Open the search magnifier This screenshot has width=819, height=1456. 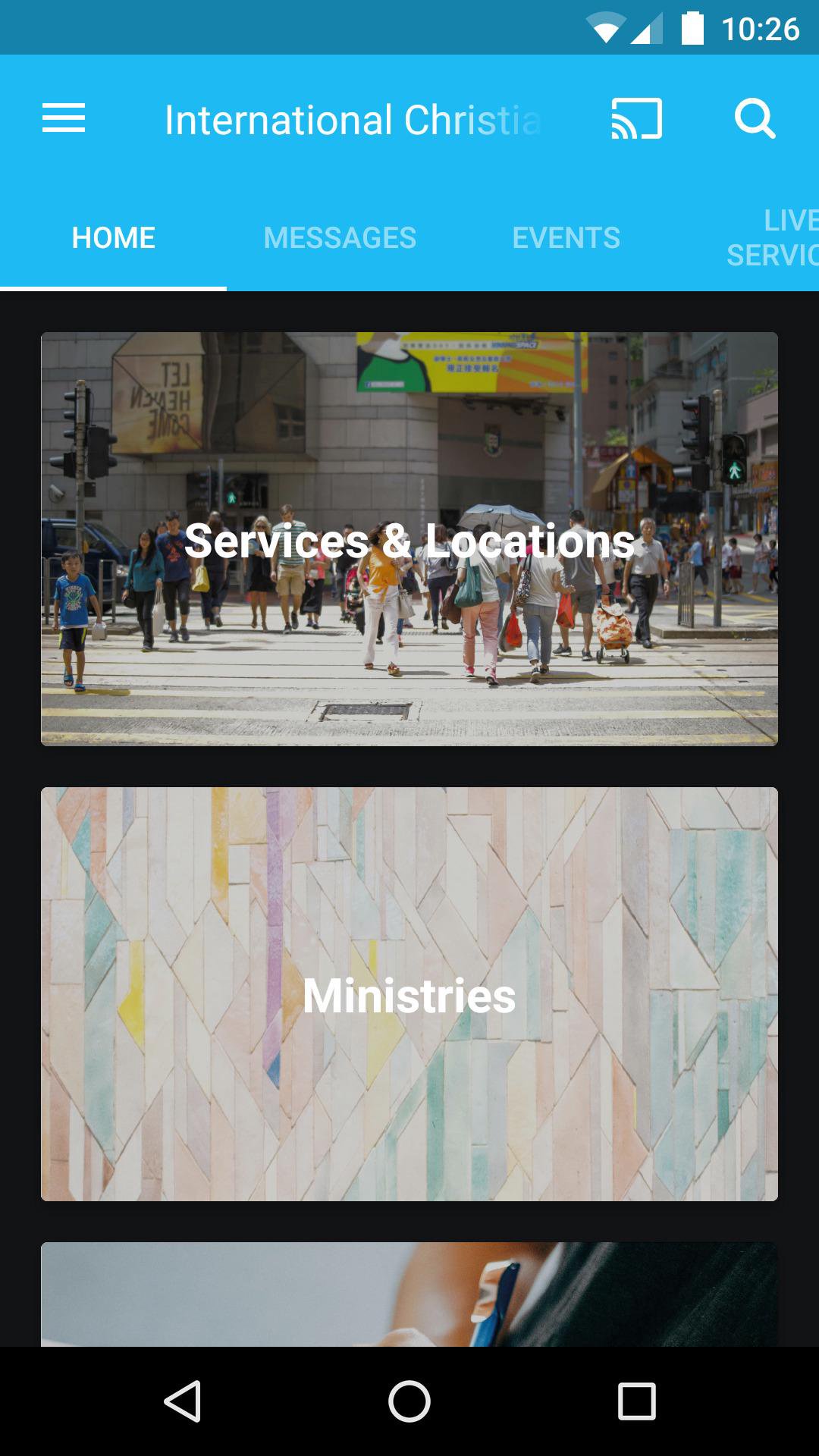click(755, 119)
